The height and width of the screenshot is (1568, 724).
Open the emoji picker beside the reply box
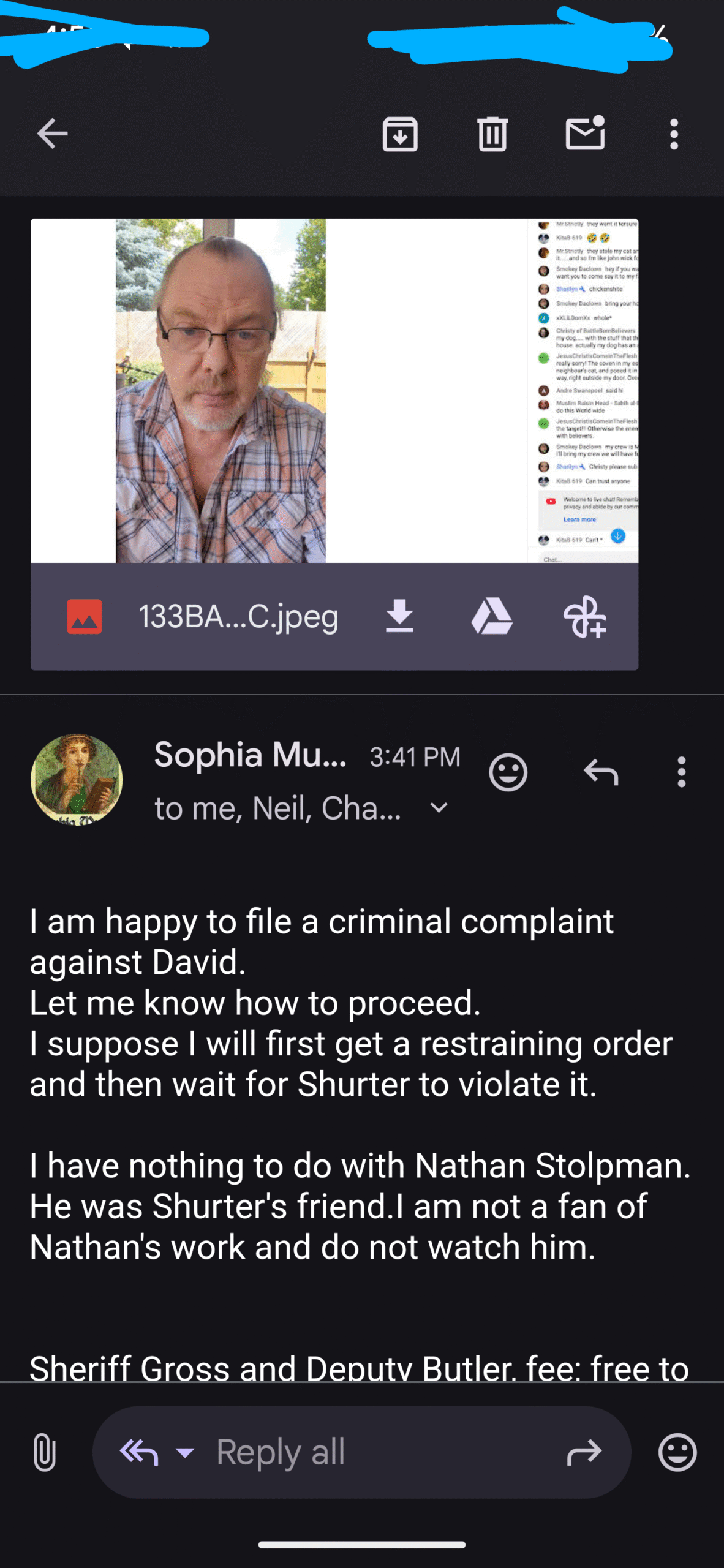point(677,1452)
